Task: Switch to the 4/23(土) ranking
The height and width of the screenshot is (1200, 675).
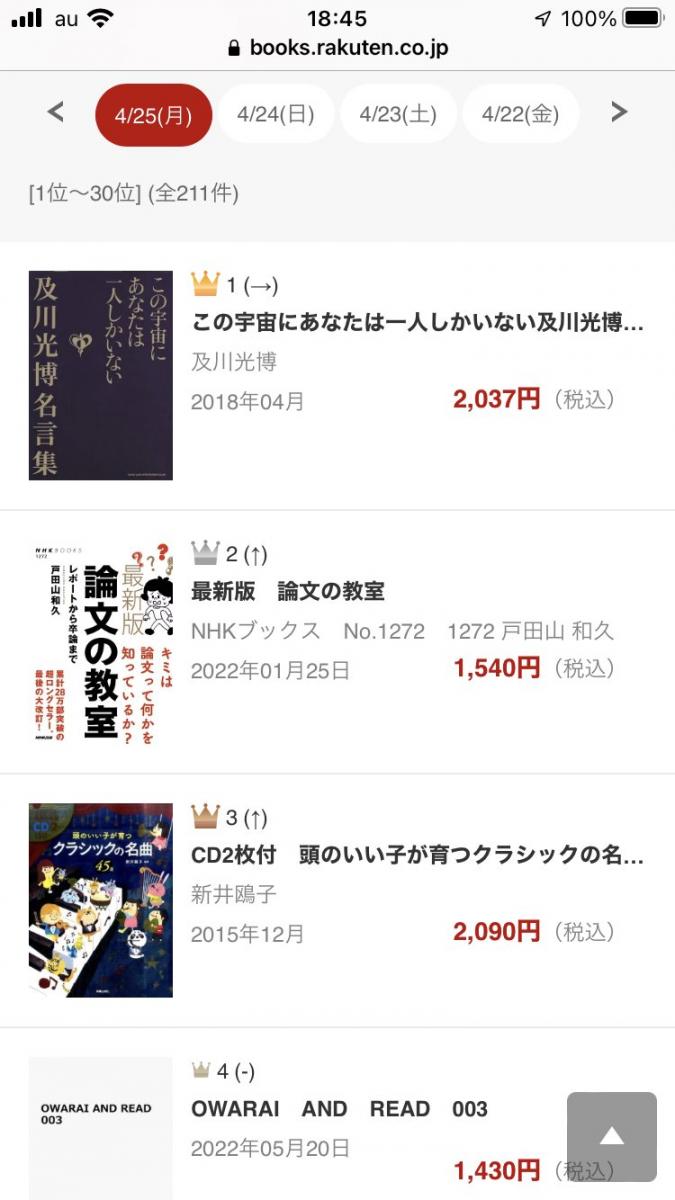Action: 398,114
